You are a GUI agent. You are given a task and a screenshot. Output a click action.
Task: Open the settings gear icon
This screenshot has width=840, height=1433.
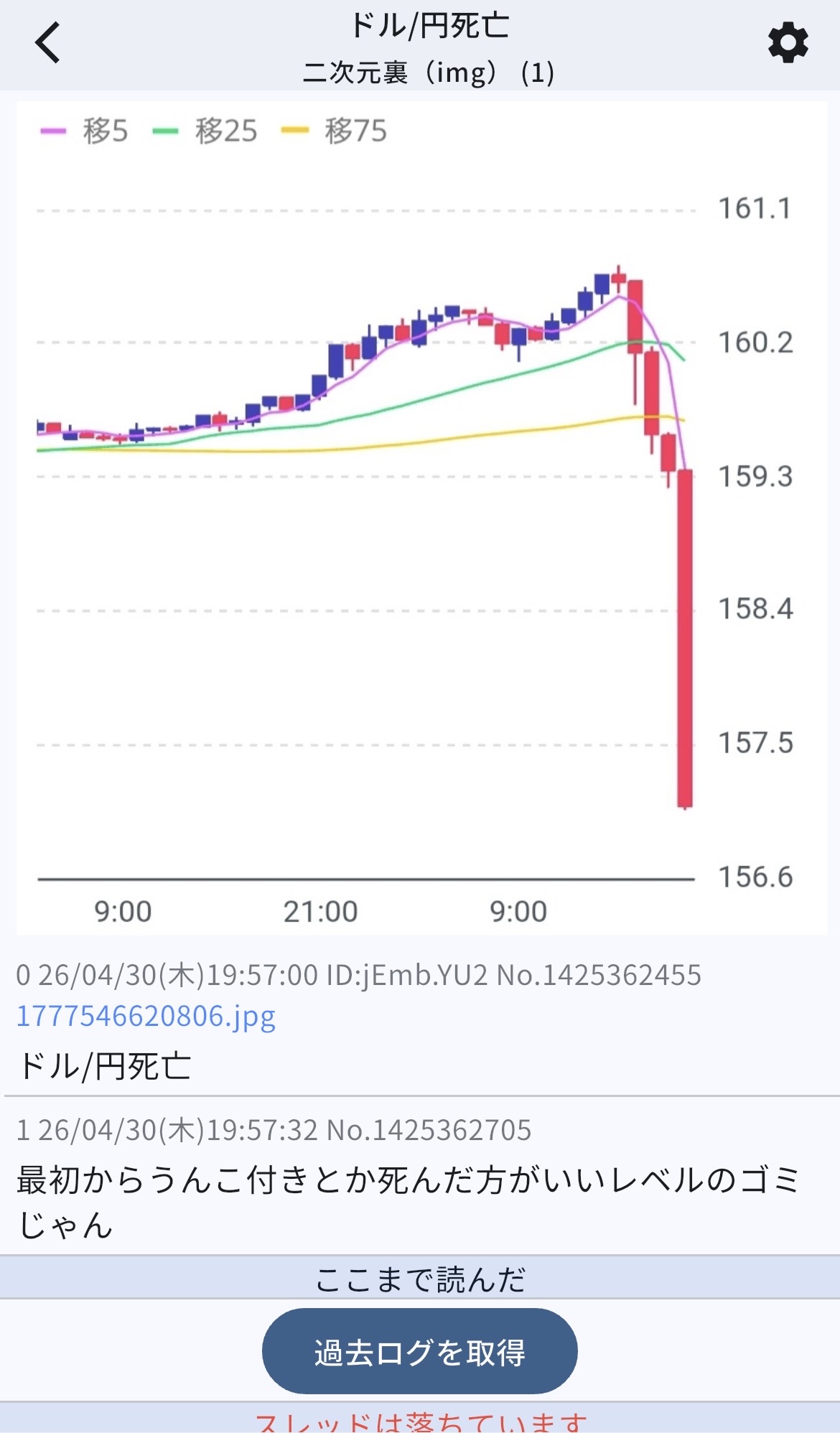(788, 43)
